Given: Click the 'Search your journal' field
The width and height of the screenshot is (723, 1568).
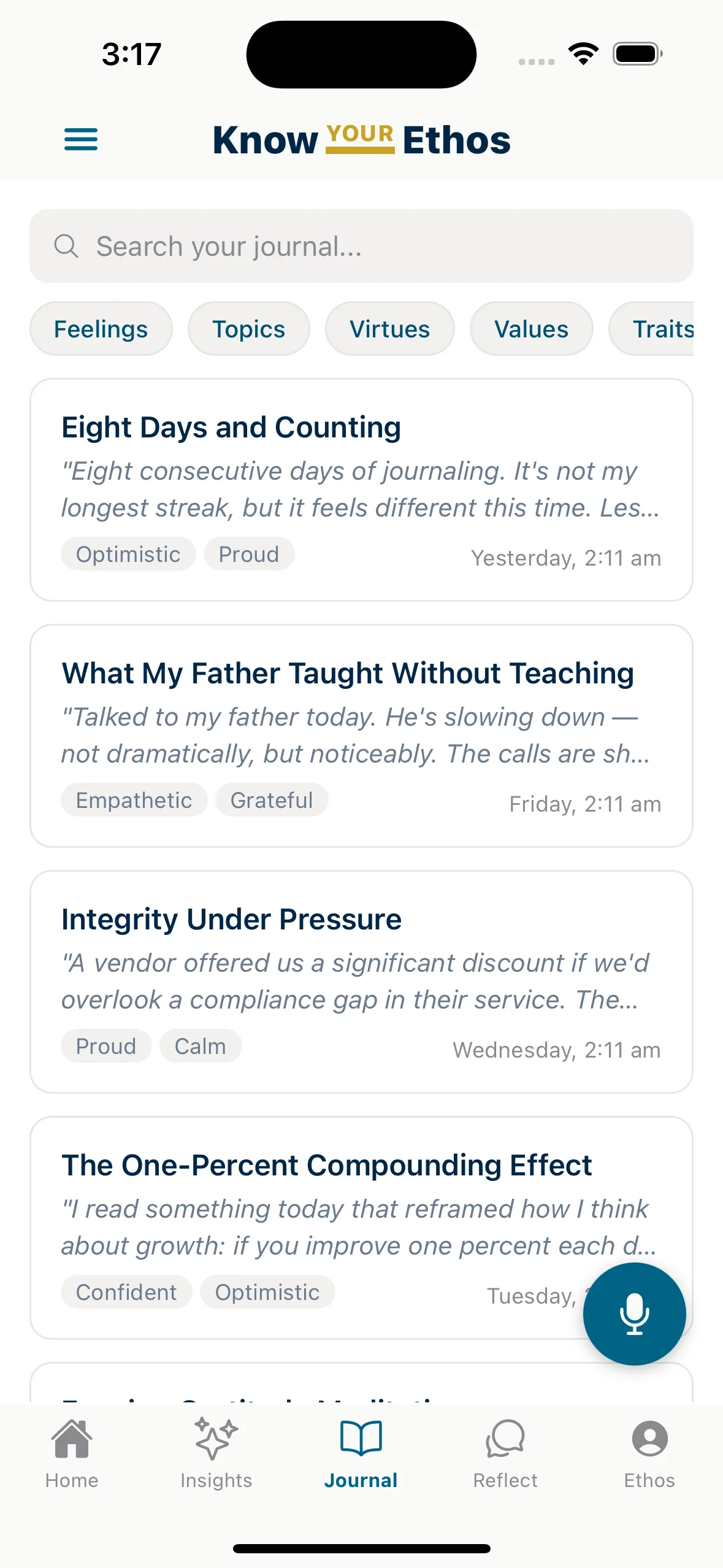Looking at the screenshot, I should pos(361,246).
